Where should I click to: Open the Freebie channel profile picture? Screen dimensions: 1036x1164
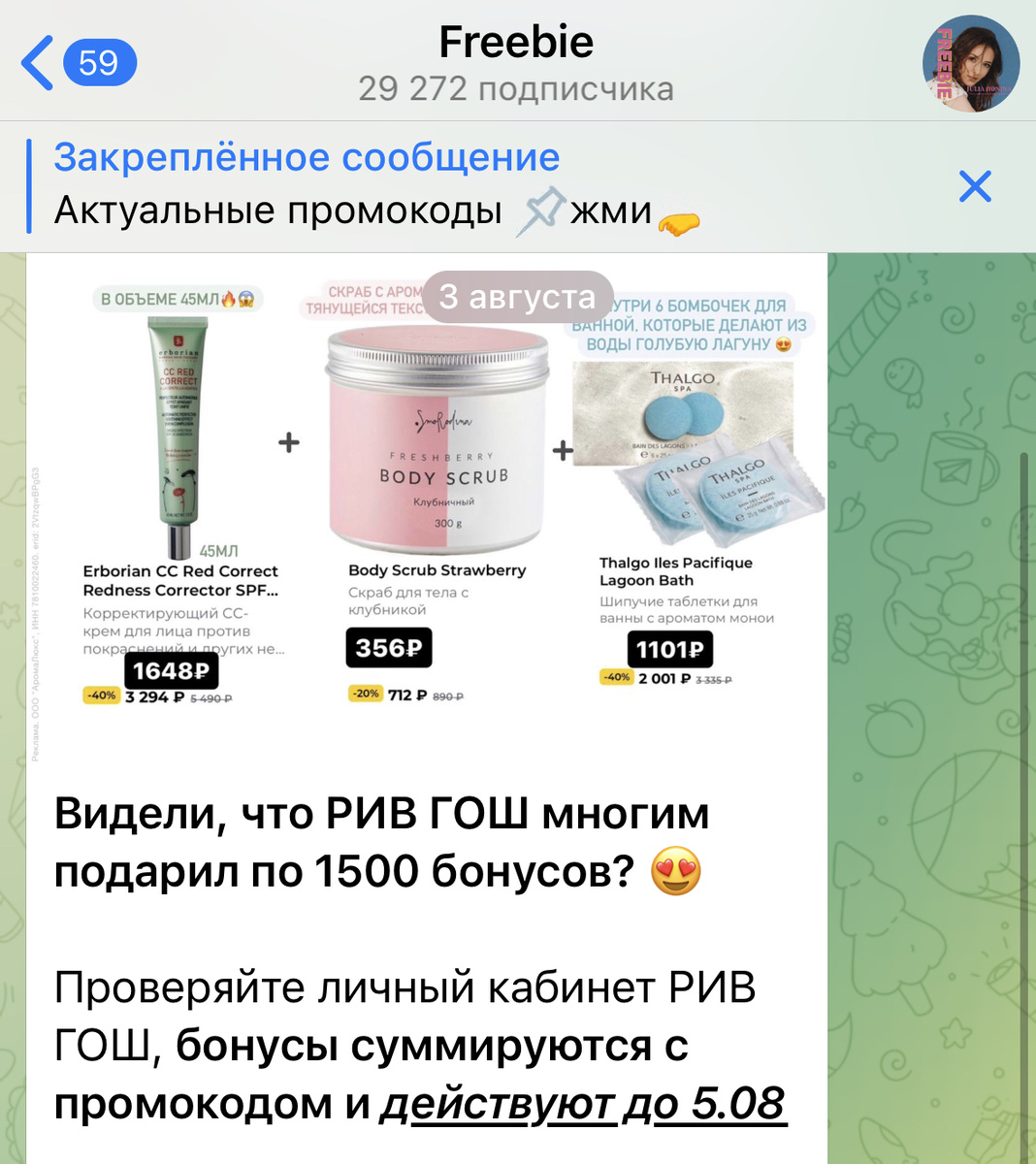(970, 64)
